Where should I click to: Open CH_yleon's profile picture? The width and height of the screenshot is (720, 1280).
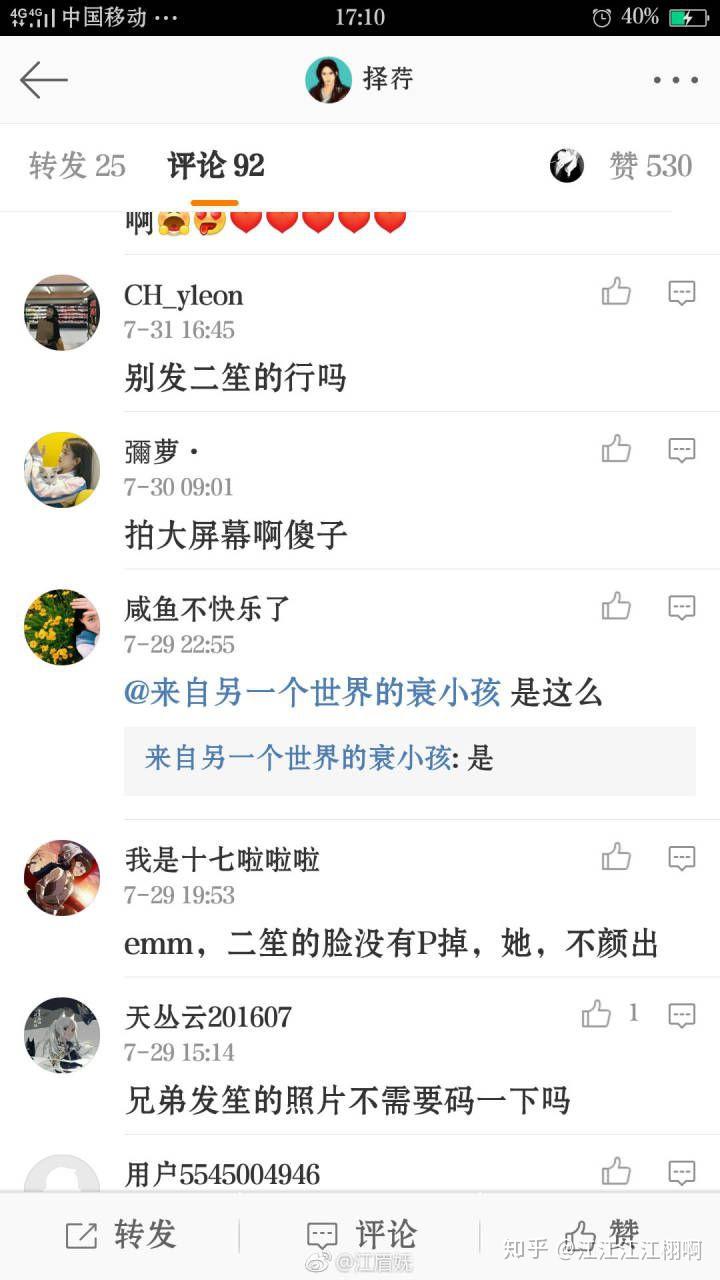62,312
